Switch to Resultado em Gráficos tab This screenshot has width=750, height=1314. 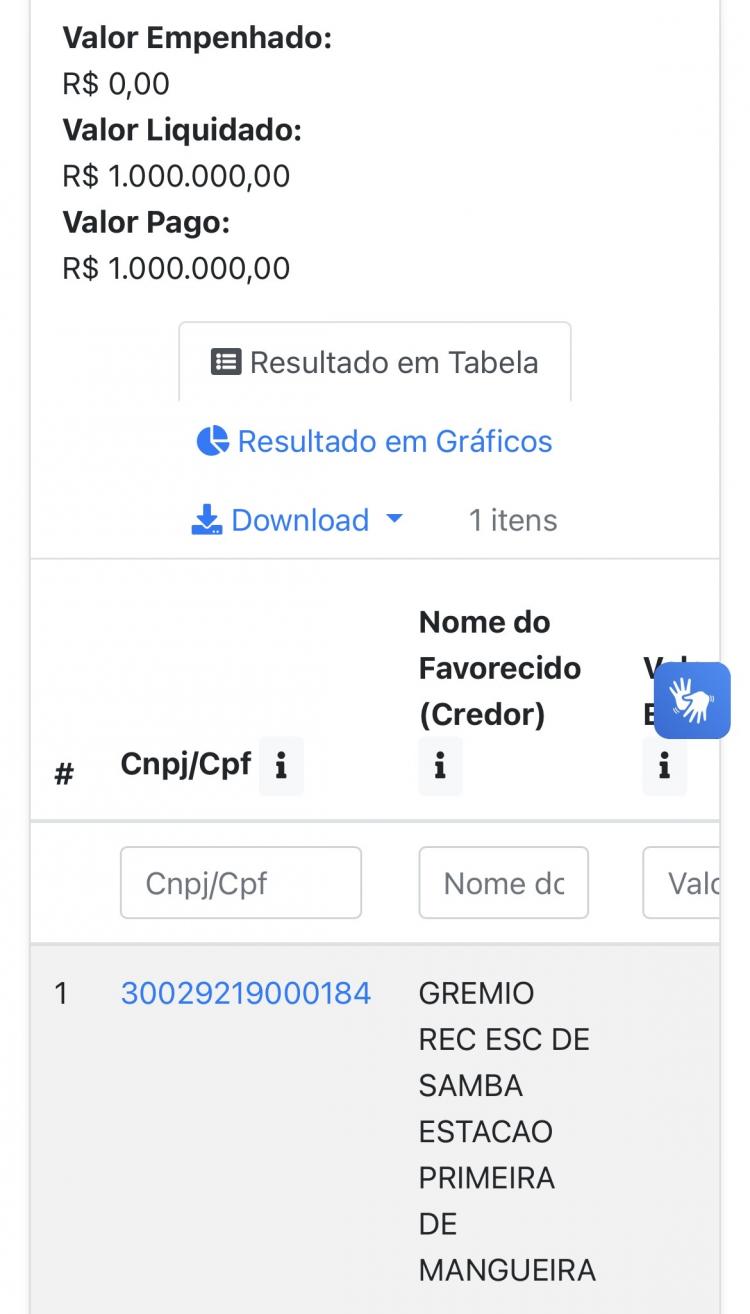[375, 441]
